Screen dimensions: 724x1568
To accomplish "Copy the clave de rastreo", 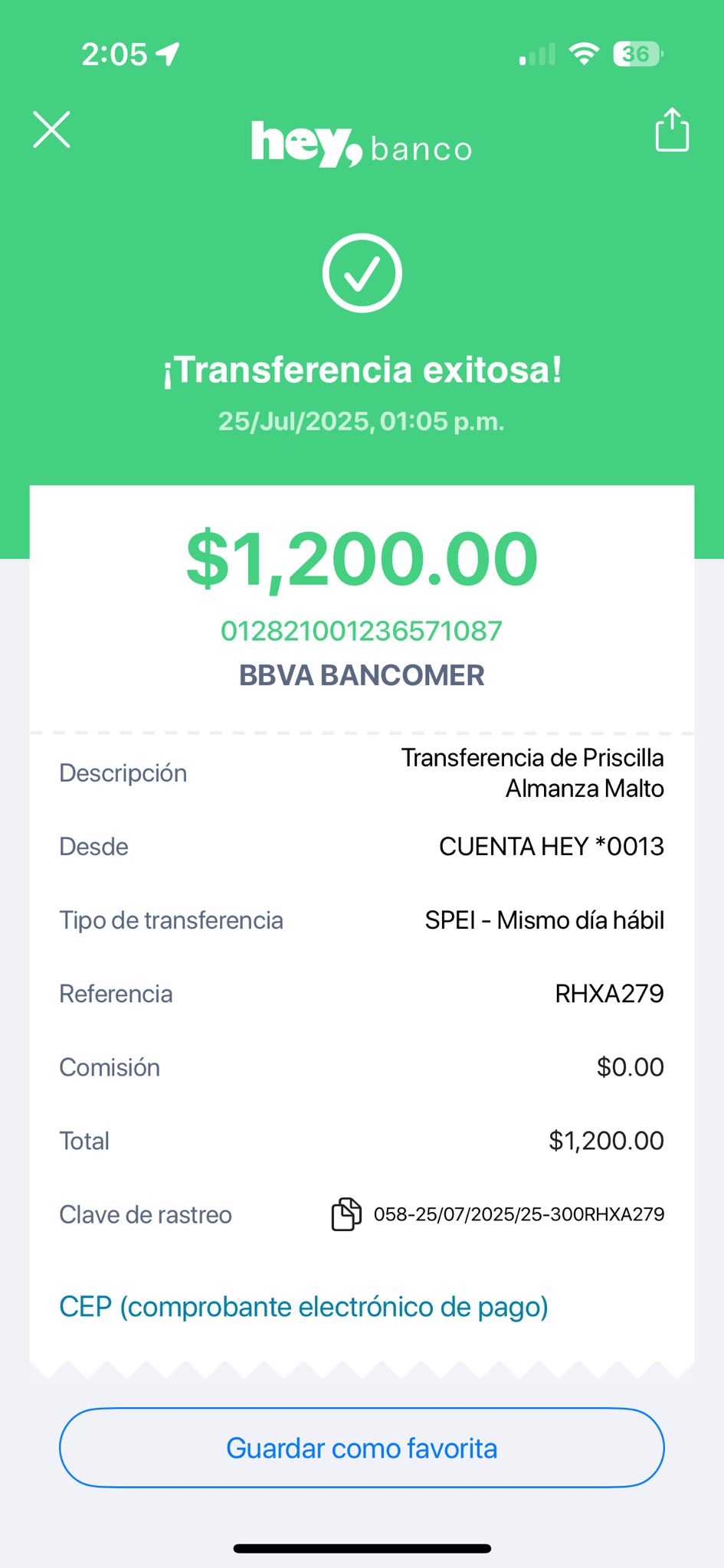I will click(346, 1214).
